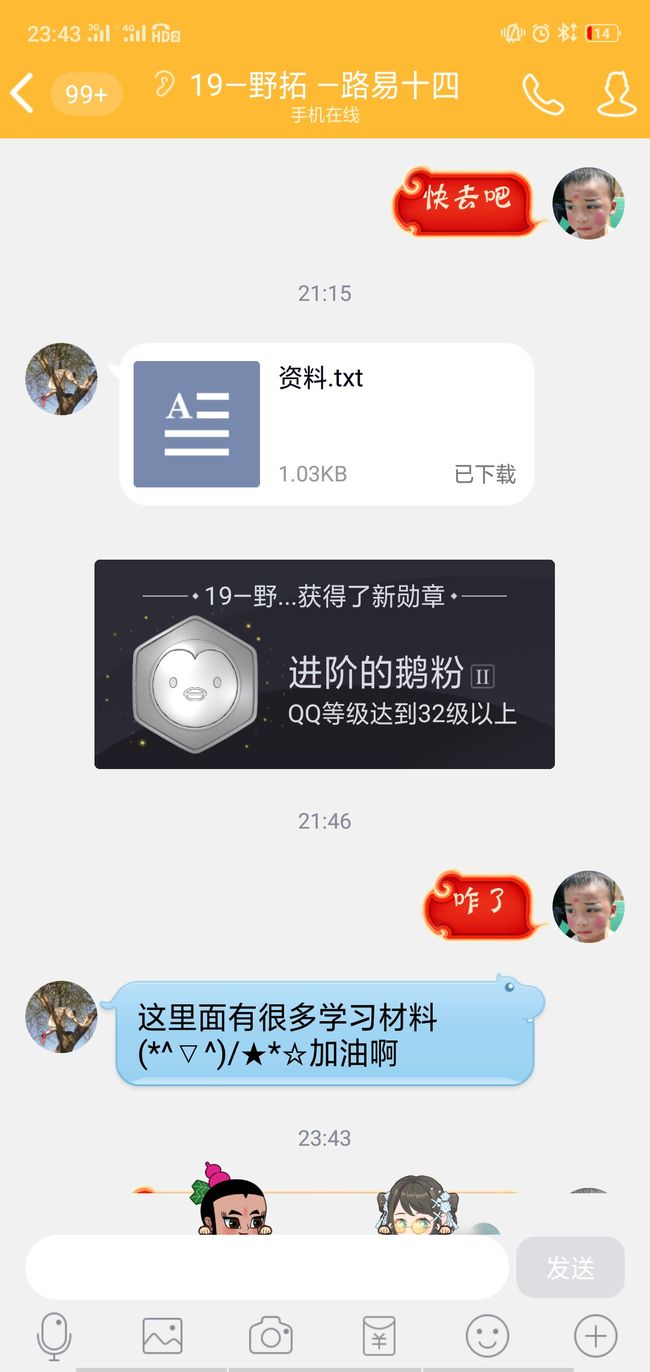Tap the sender's avatar next to 资料.txt
The width and height of the screenshot is (650, 1372).
coord(61,379)
